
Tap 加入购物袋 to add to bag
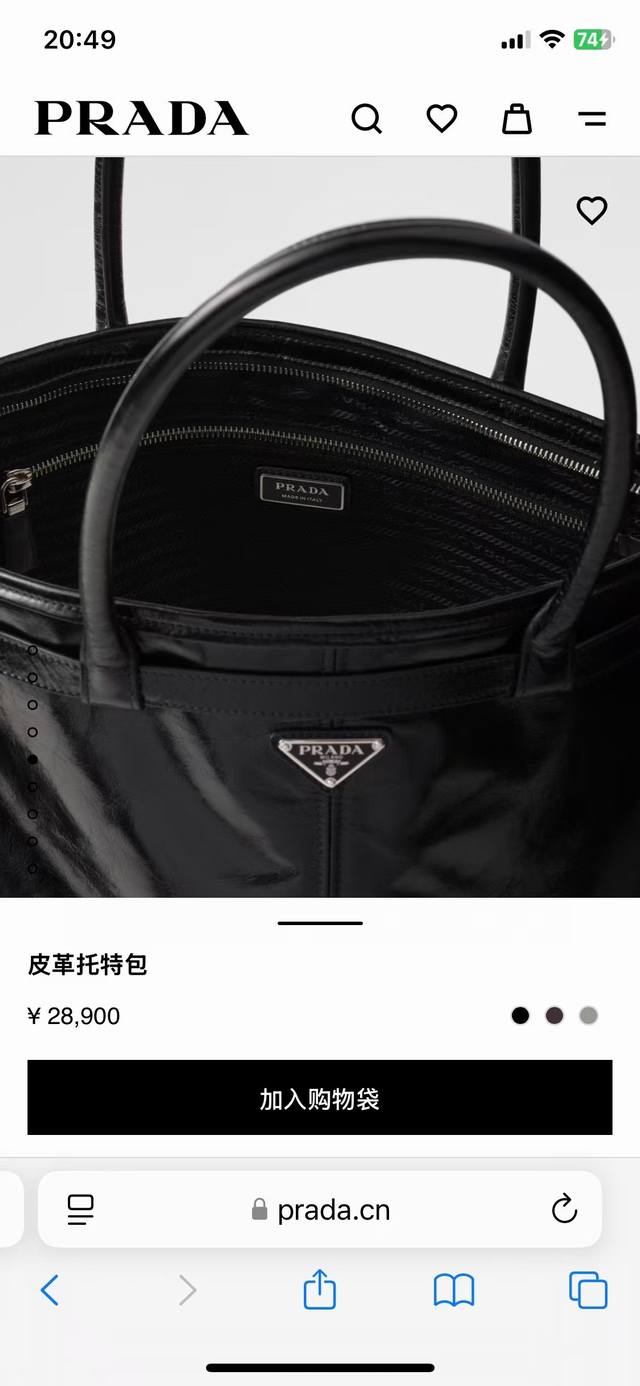(320, 1098)
